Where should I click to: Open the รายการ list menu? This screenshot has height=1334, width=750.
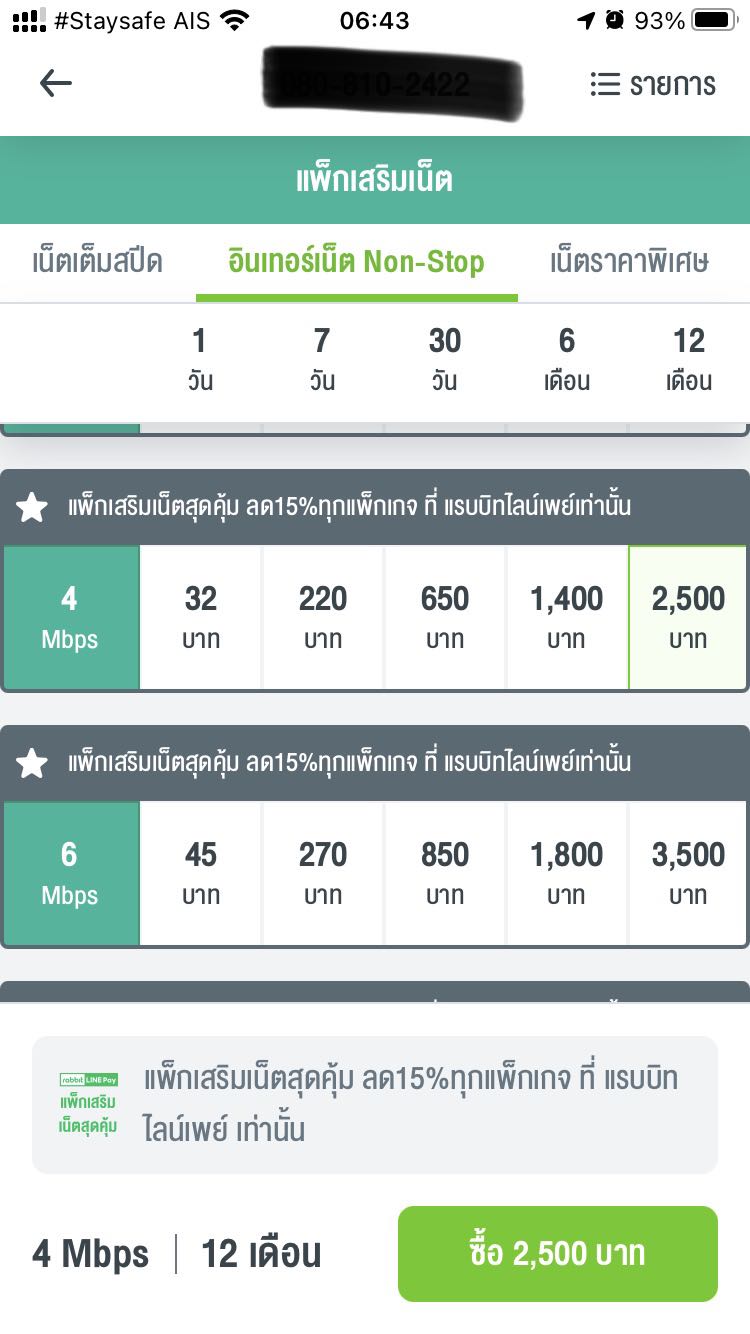click(x=653, y=84)
